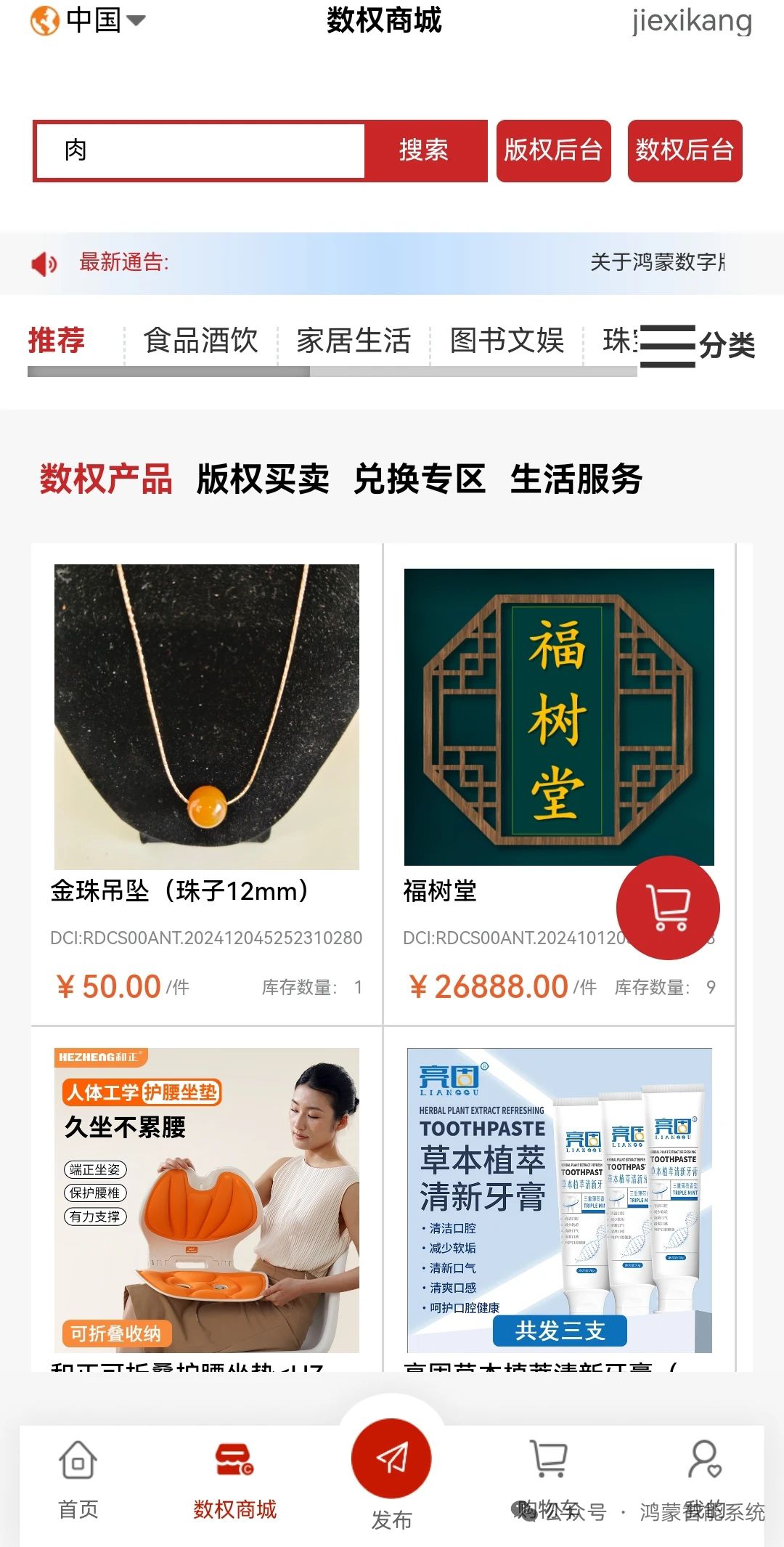Open the 中国 region dropdown
784x1547 pixels.
89,20
